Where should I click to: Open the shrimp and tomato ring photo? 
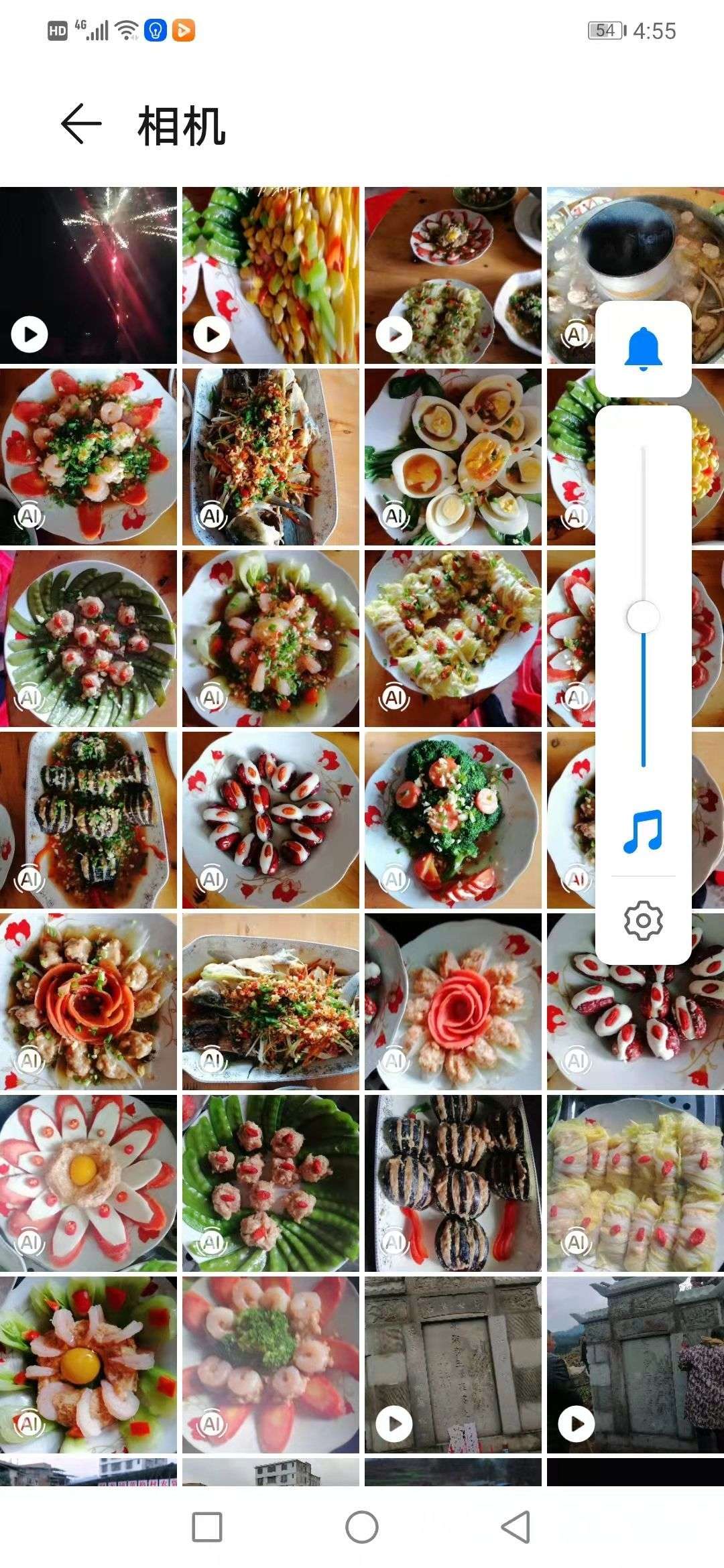(x=271, y=1365)
